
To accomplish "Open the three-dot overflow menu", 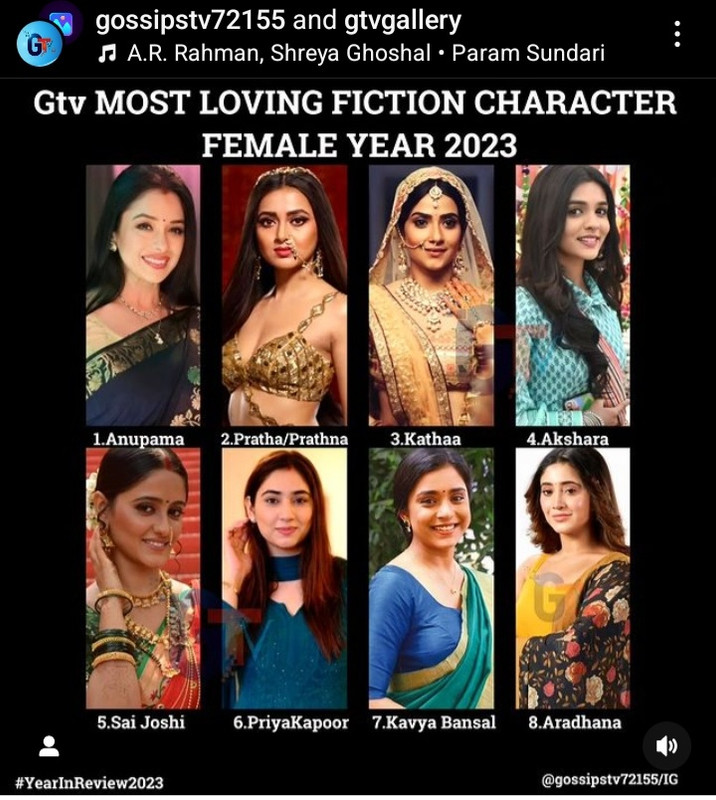I will (x=677, y=35).
